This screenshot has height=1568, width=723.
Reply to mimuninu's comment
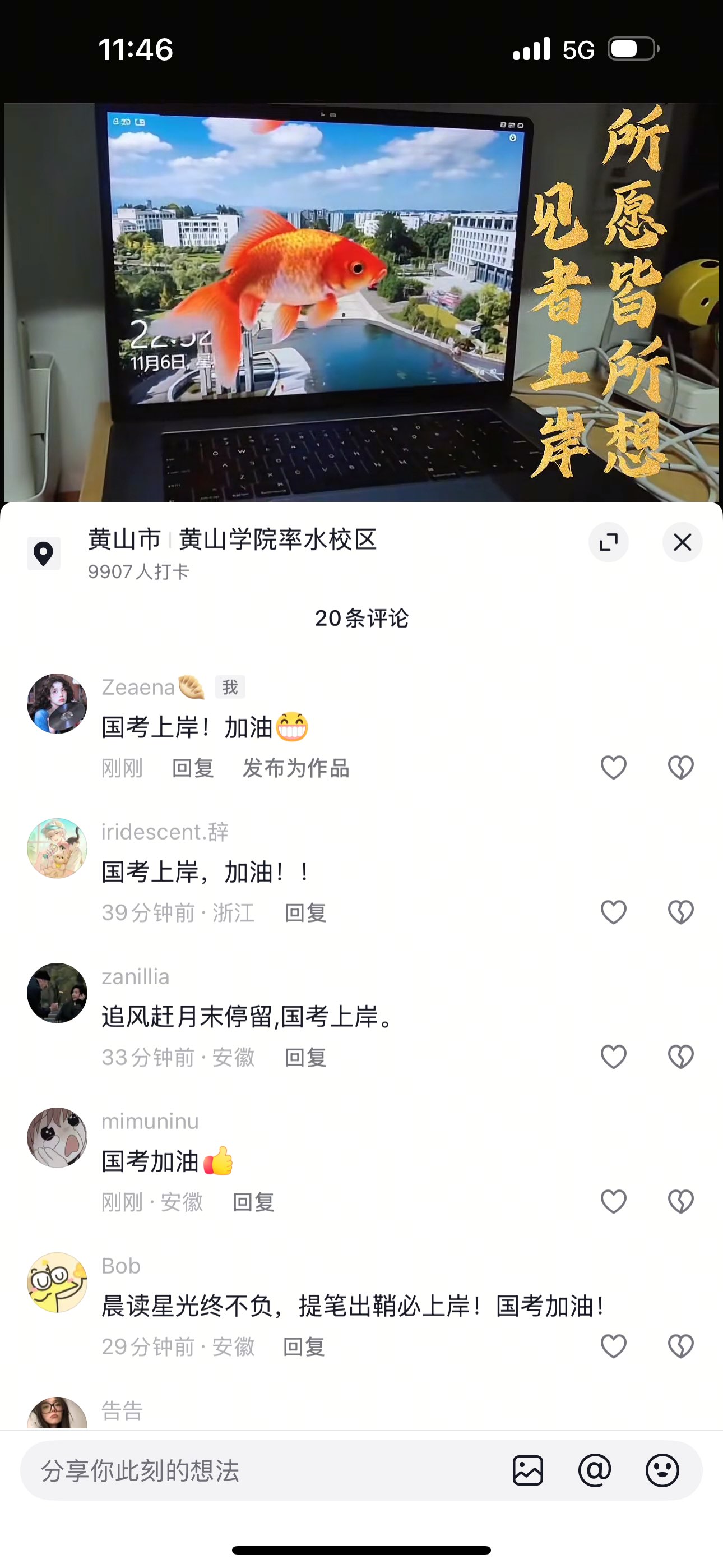coord(254,1202)
